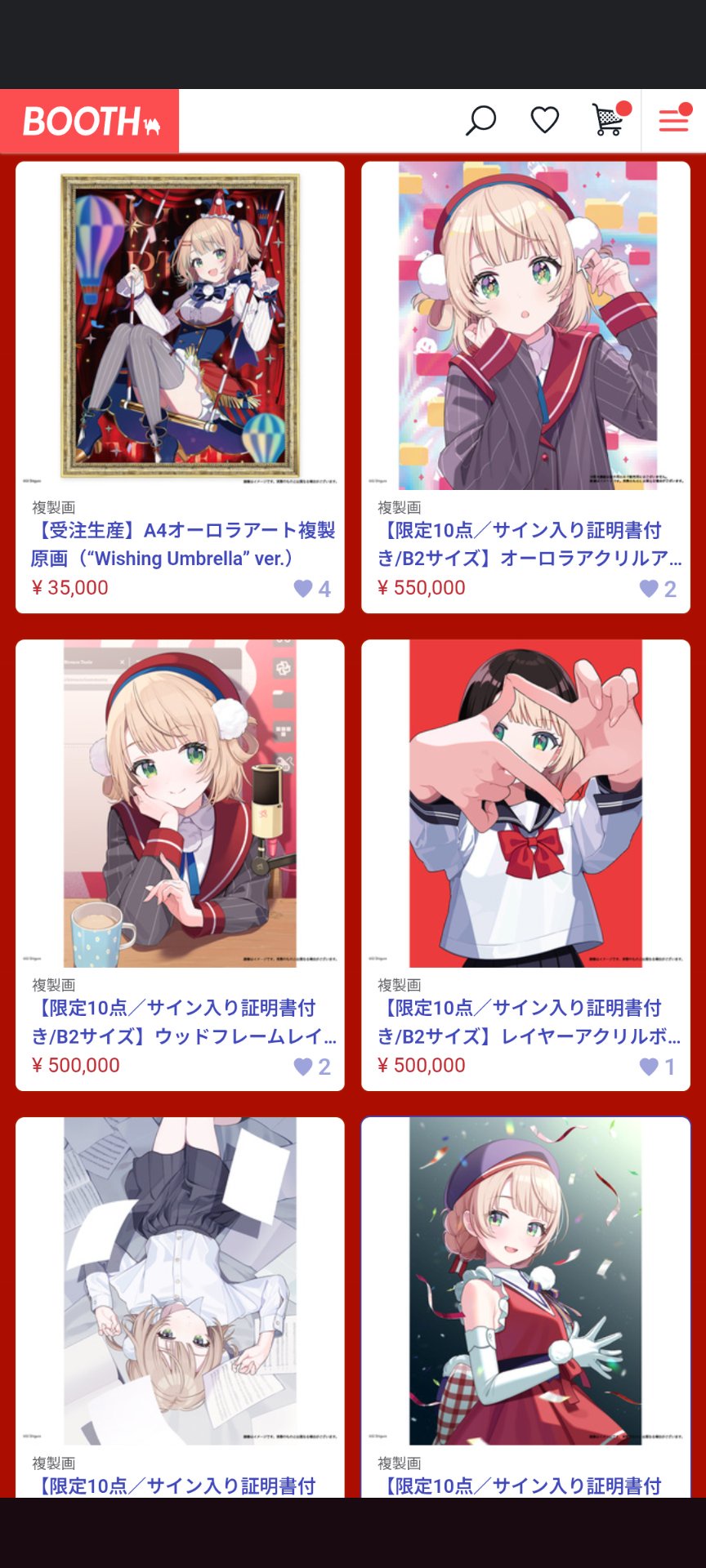The height and width of the screenshot is (1568, 706).
Task: Open the wood frame B2 product card
Action: [x=180, y=804]
